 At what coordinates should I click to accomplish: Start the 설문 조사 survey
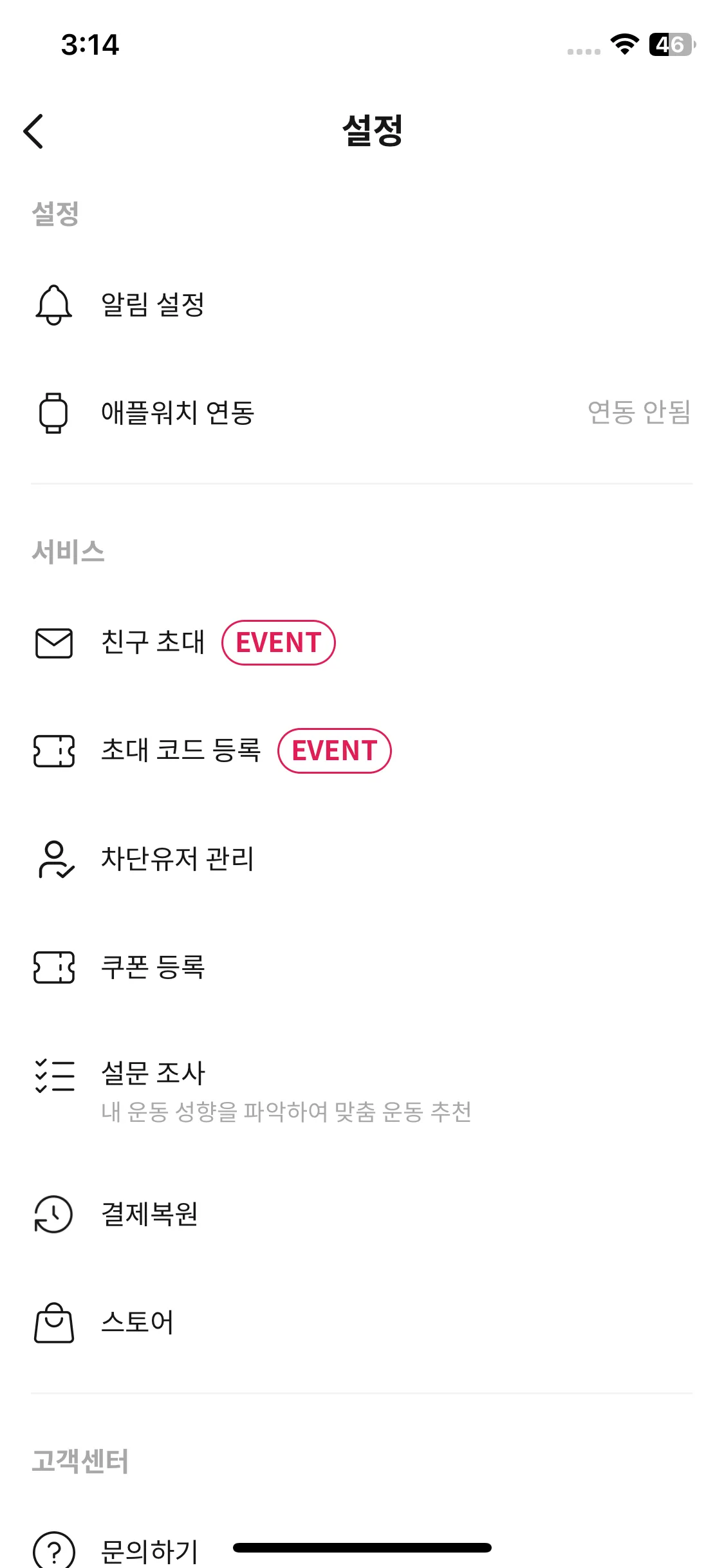[x=153, y=1075]
